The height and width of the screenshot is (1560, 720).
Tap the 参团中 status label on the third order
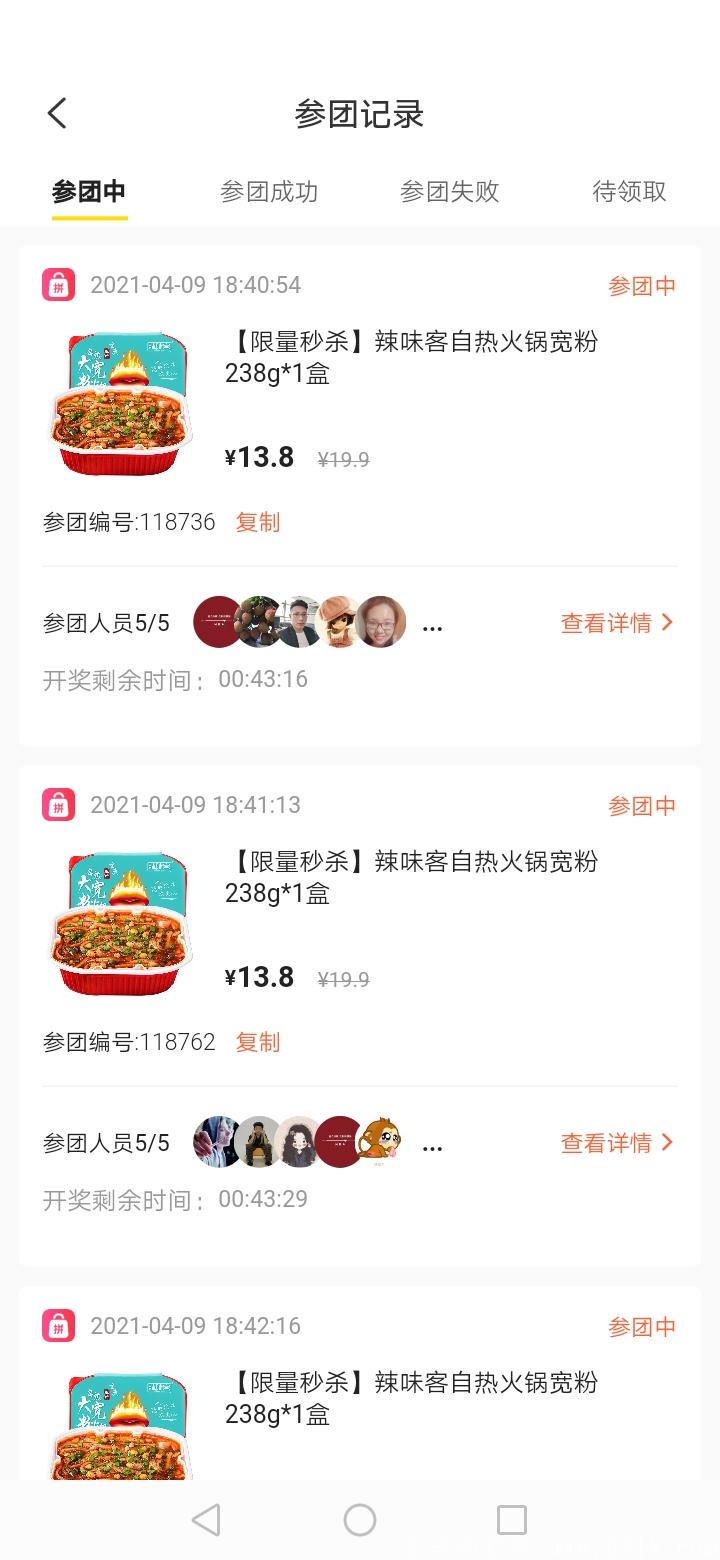642,1326
